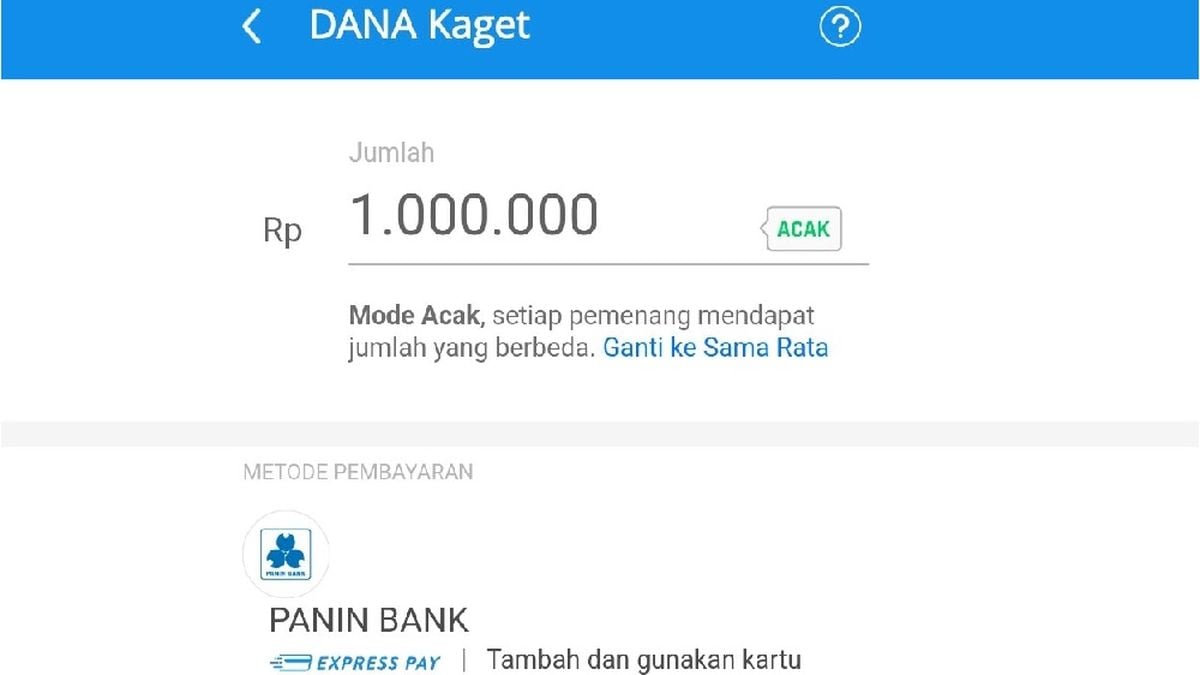Open the help question mark icon
This screenshot has height=675, width=1200.
839,27
